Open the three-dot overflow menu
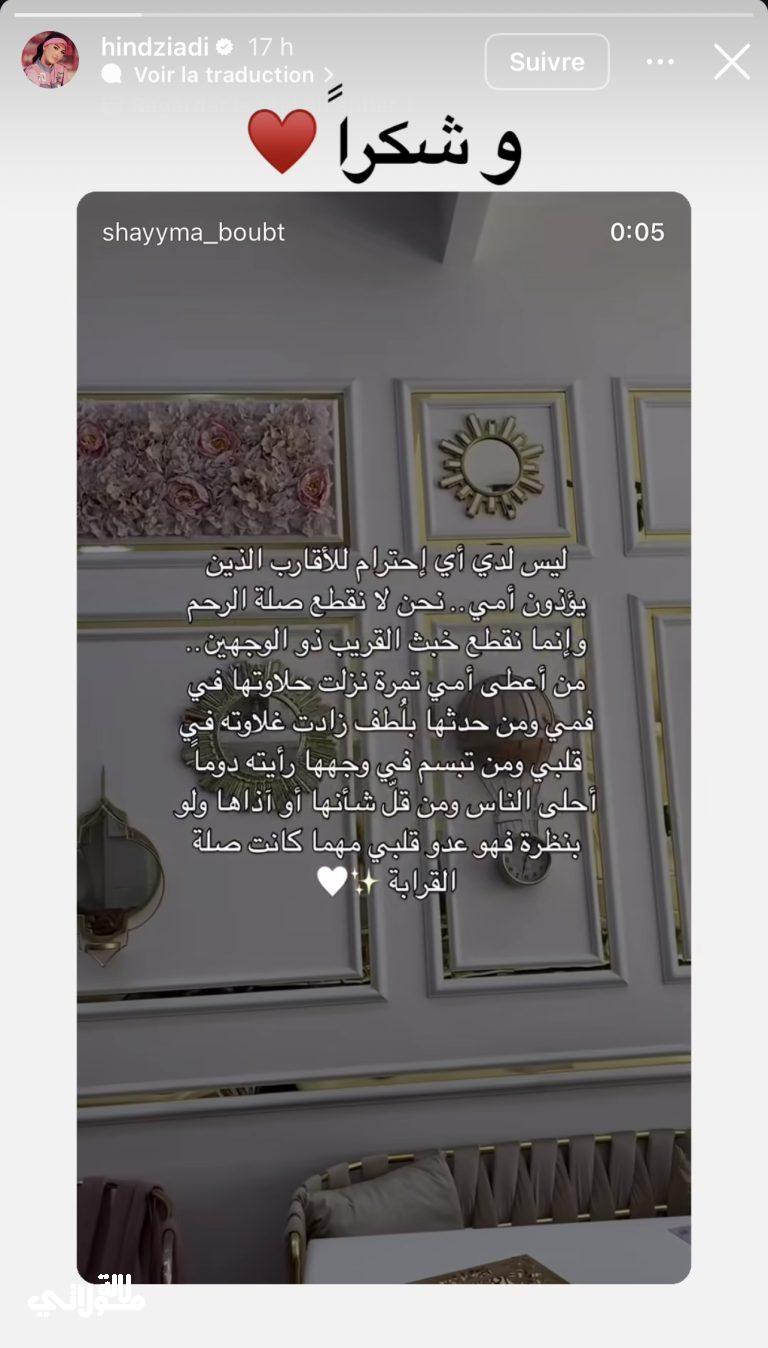Image resolution: width=768 pixels, height=1348 pixels. point(660,62)
